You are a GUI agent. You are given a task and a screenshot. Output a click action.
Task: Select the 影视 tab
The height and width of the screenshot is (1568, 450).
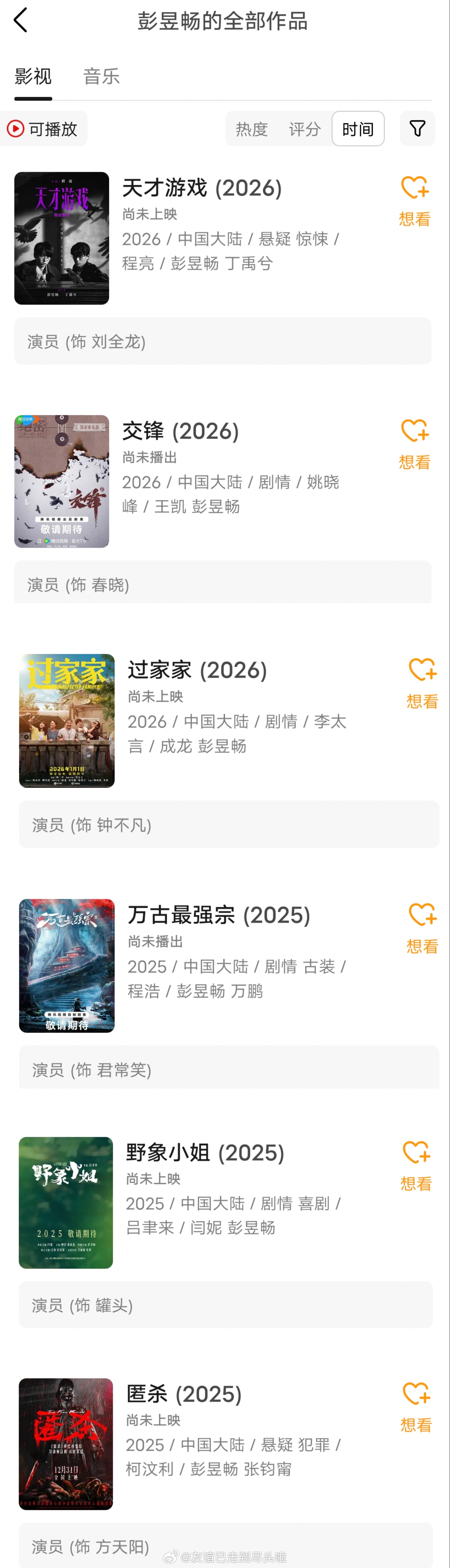[x=33, y=77]
